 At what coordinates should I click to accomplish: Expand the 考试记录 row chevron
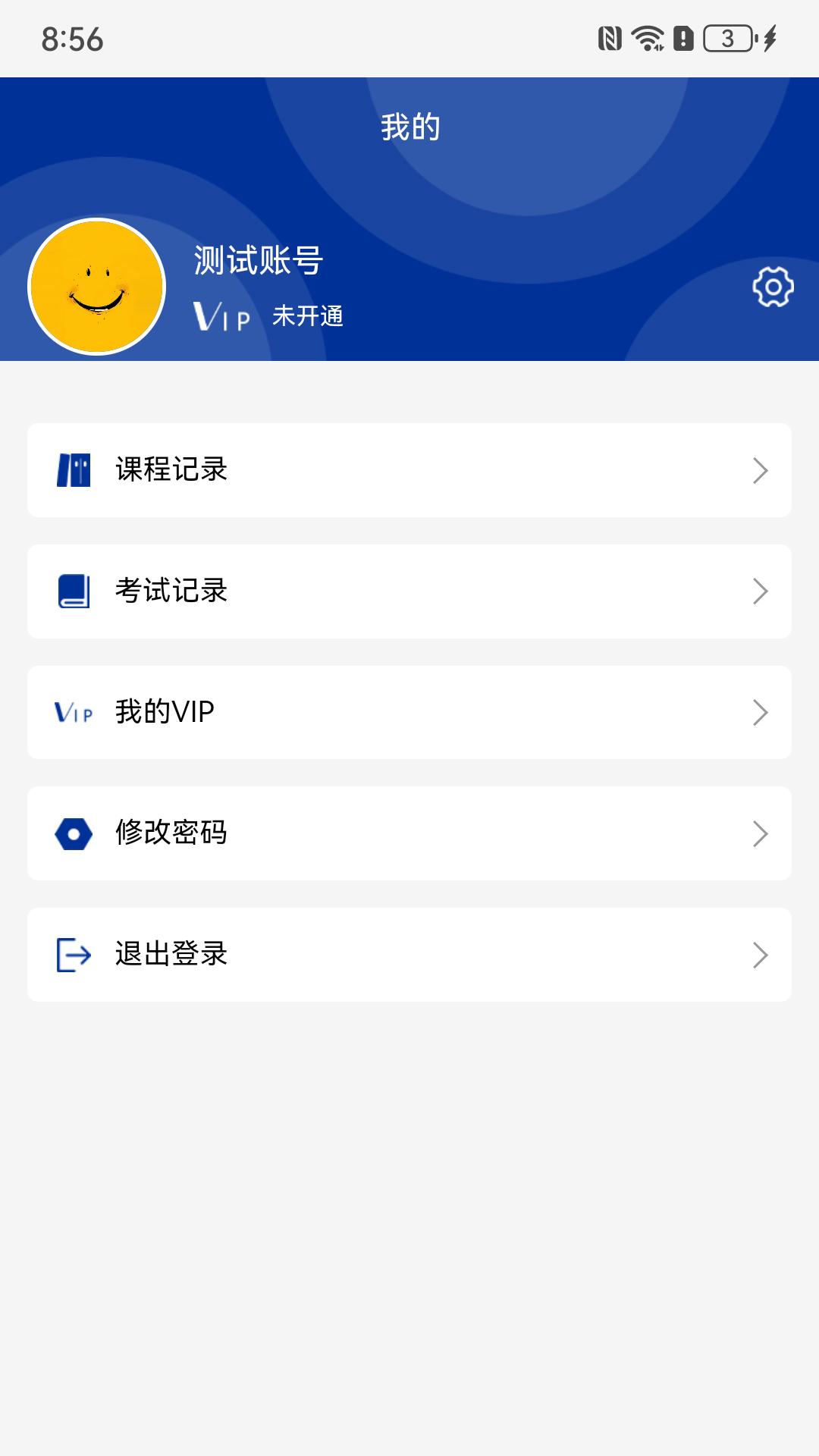click(759, 591)
